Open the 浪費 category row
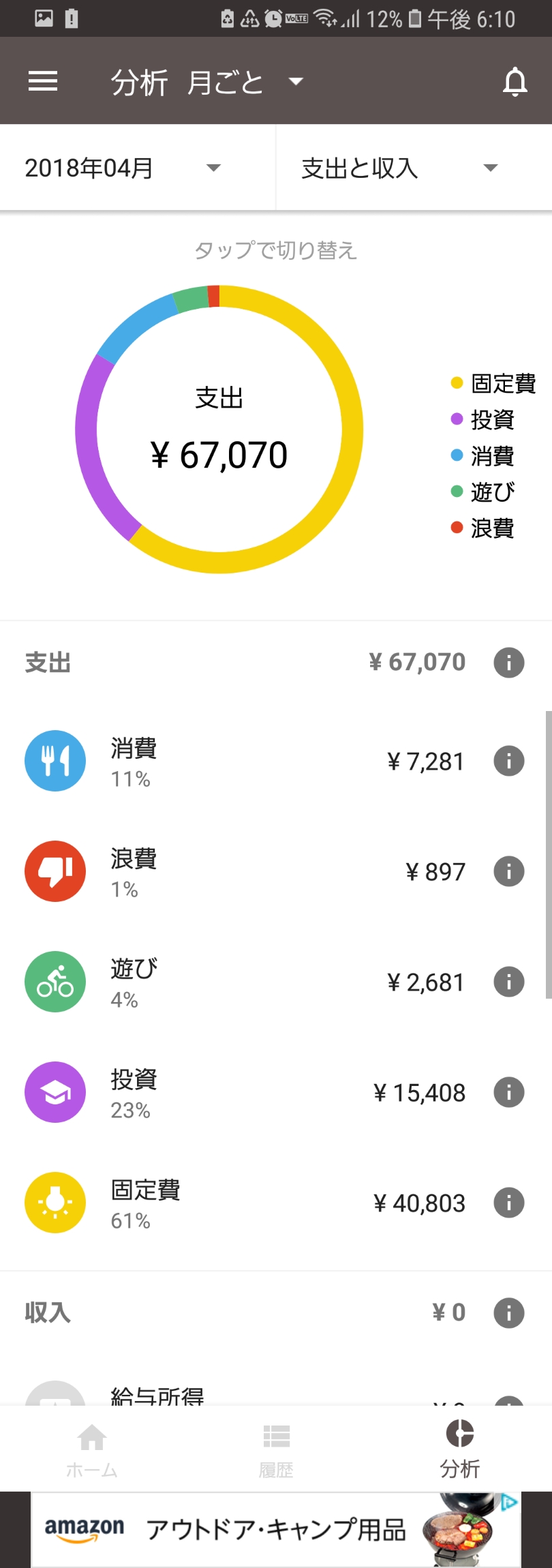The image size is (552, 1568). (x=245, y=871)
